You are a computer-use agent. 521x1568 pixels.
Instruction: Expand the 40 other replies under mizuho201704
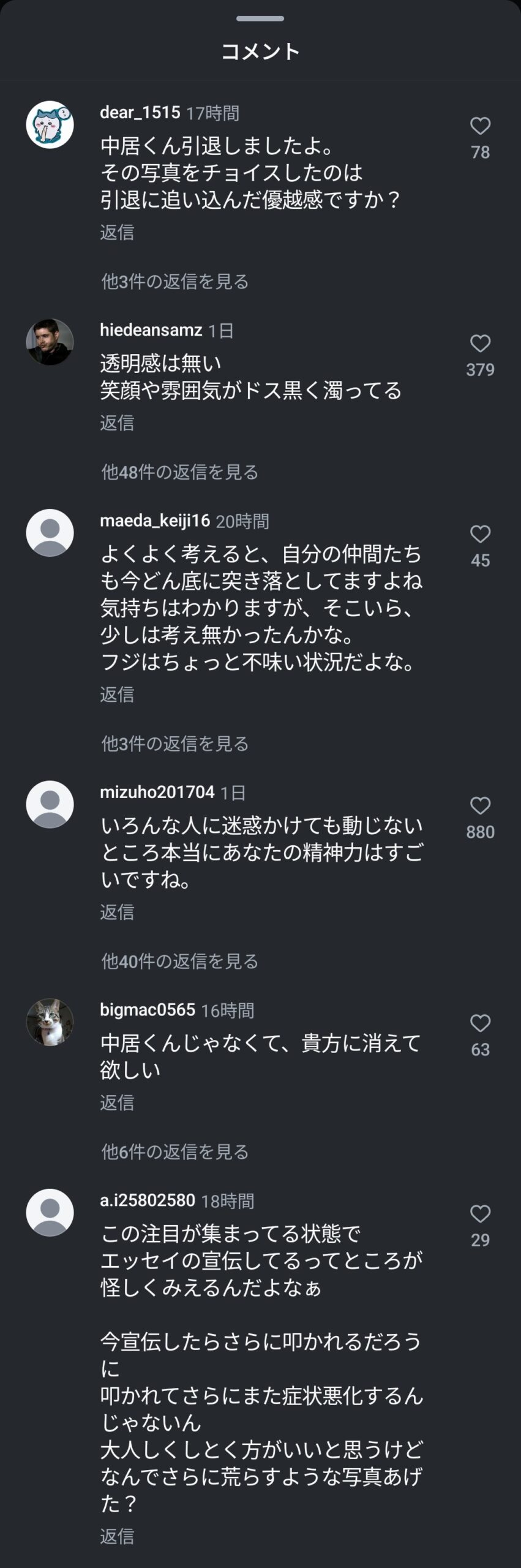[179, 962]
